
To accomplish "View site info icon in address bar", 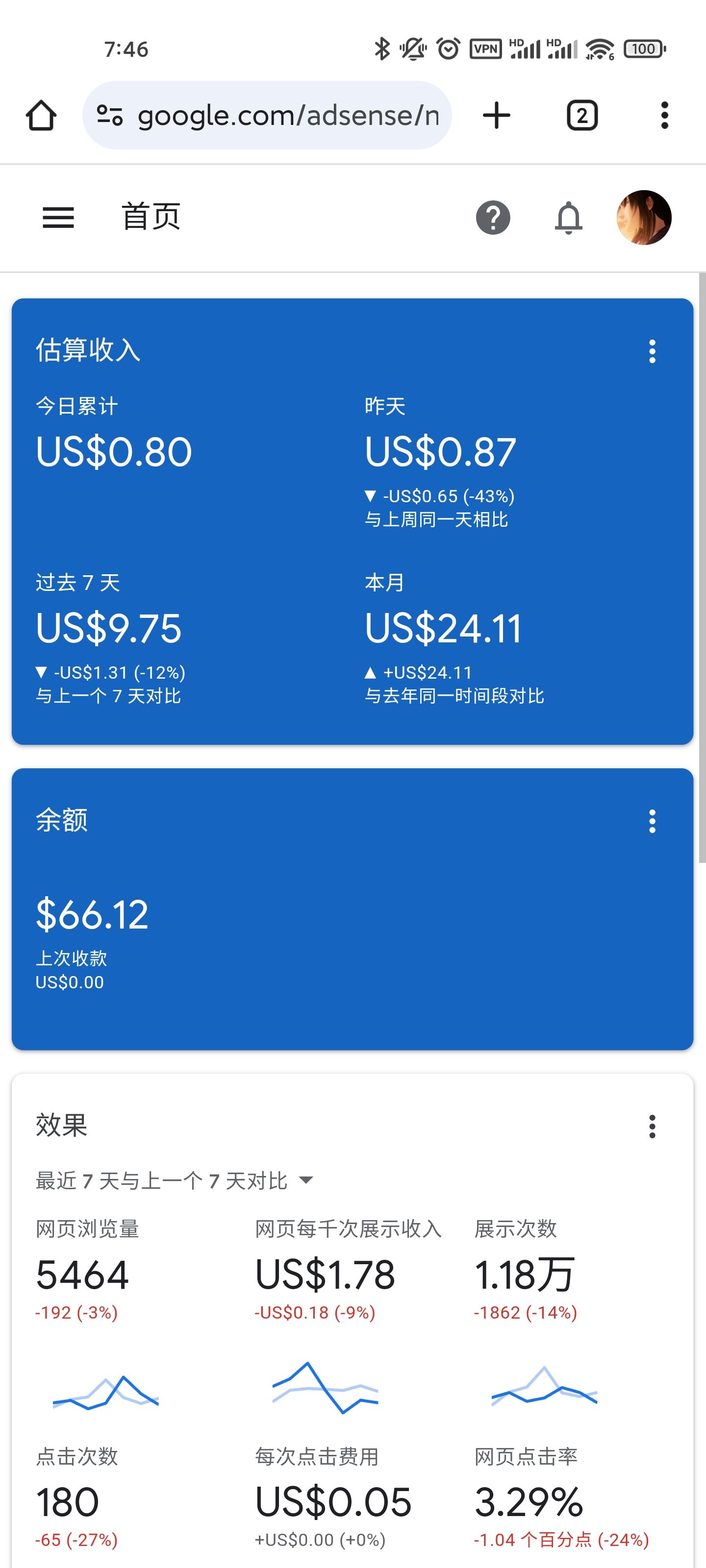I will click(110, 115).
